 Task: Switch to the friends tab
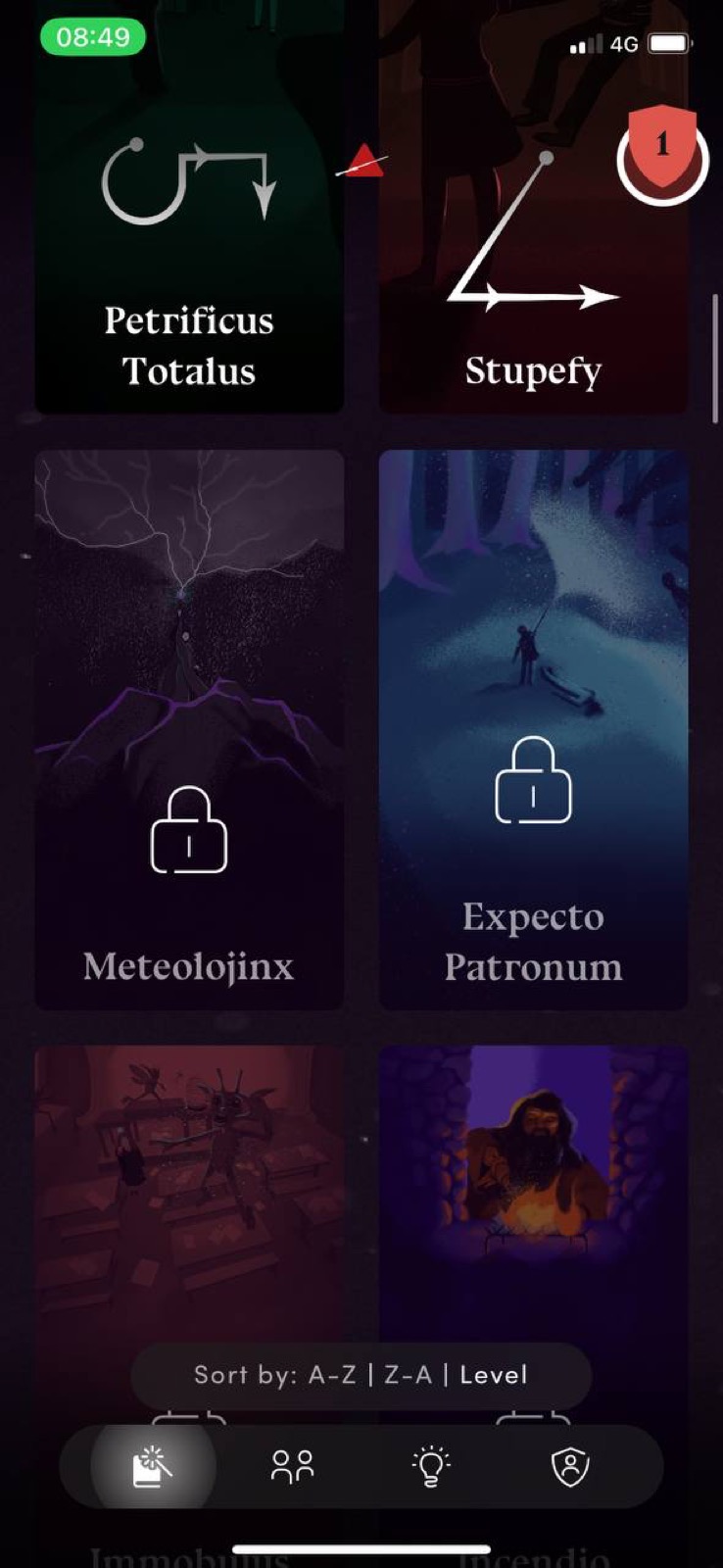(x=292, y=1466)
